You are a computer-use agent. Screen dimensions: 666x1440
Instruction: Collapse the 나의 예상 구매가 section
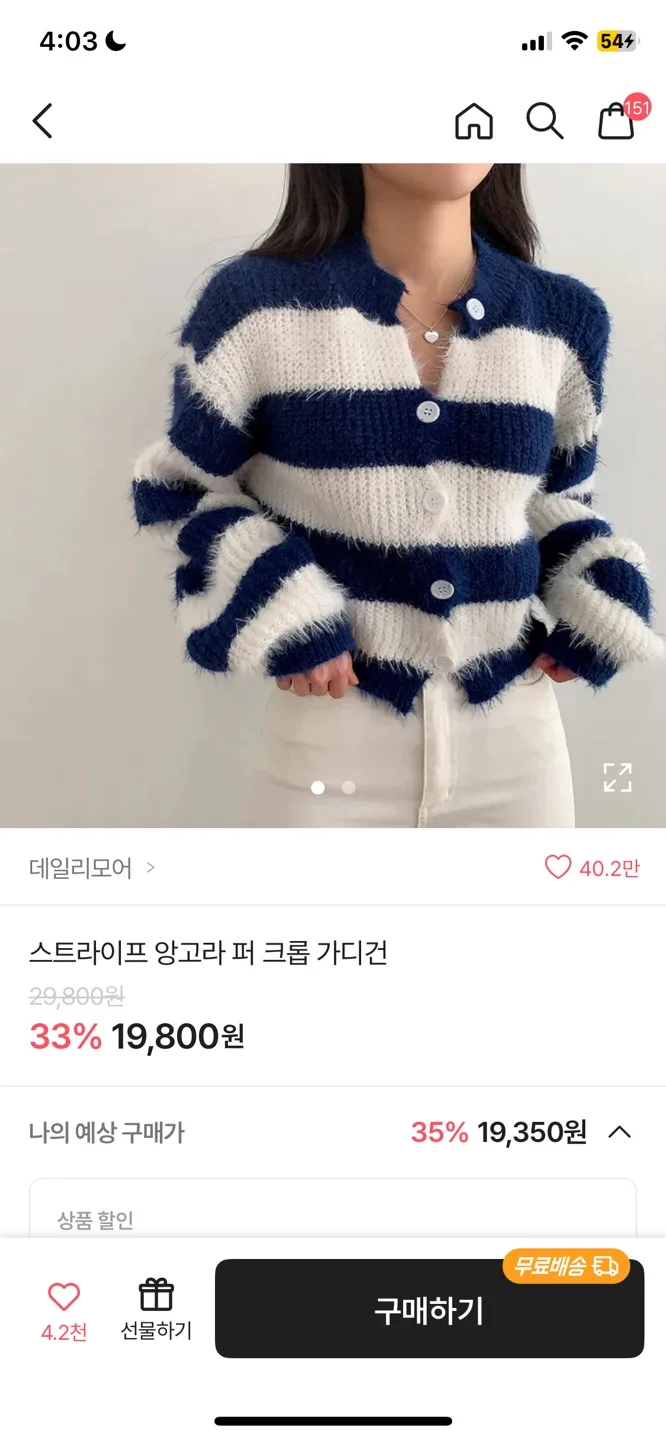click(x=620, y=1132)
